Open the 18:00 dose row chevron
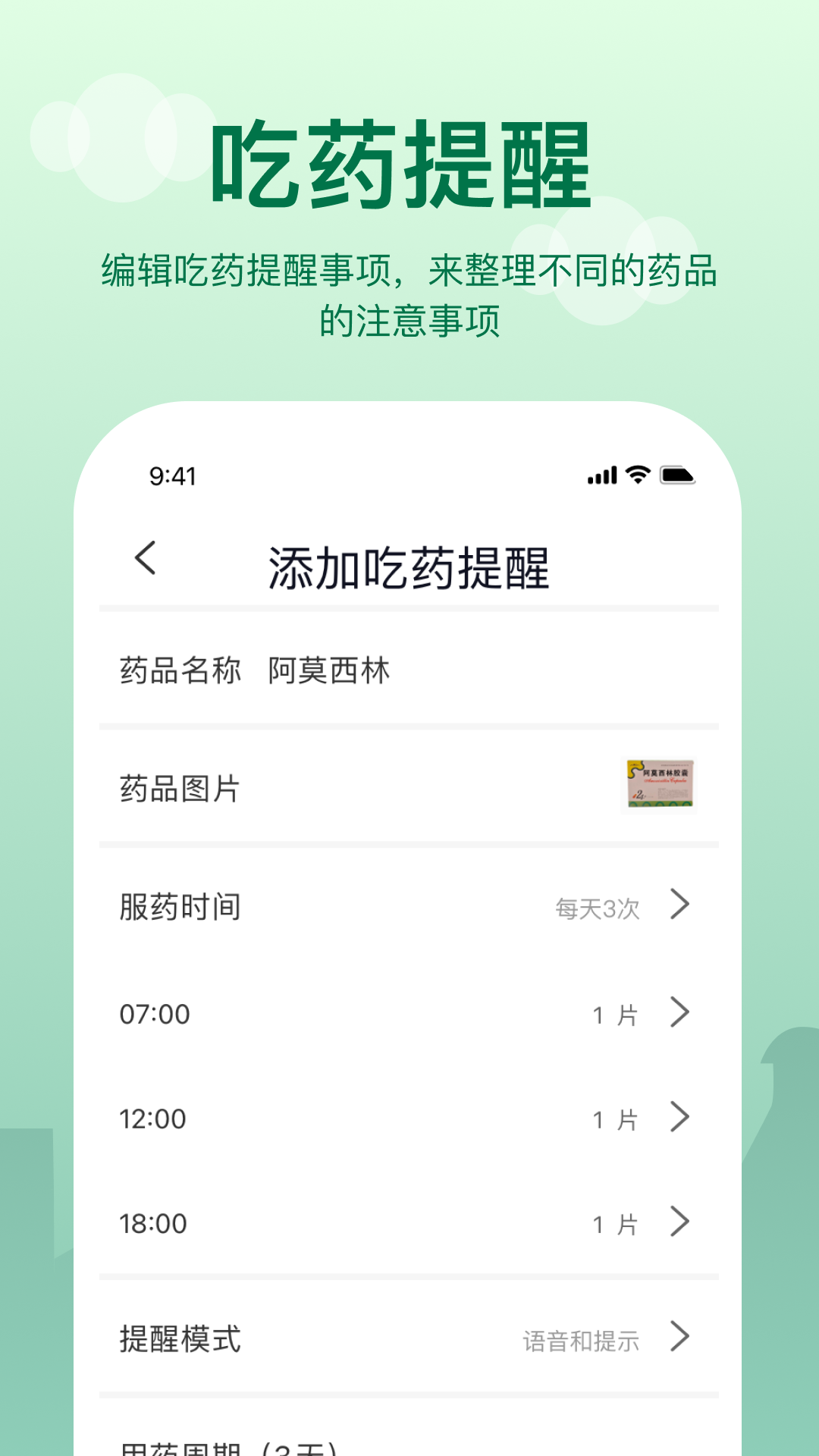 (x=681, y=1223)
